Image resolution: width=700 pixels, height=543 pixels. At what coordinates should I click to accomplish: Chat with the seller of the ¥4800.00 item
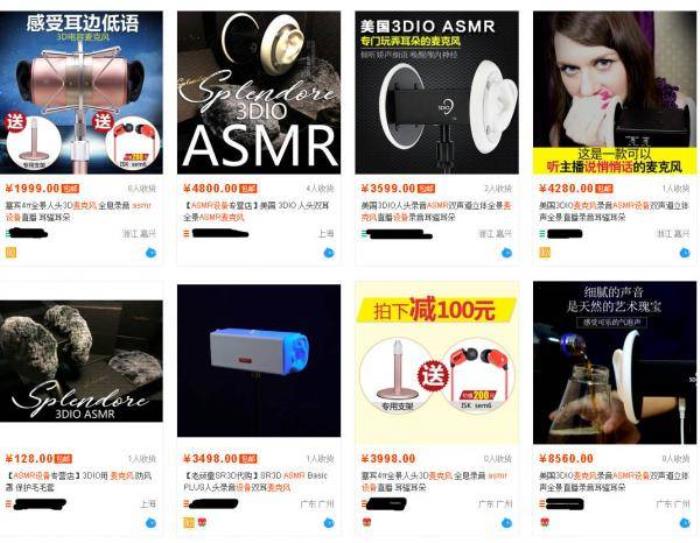[x=328, y=253]
